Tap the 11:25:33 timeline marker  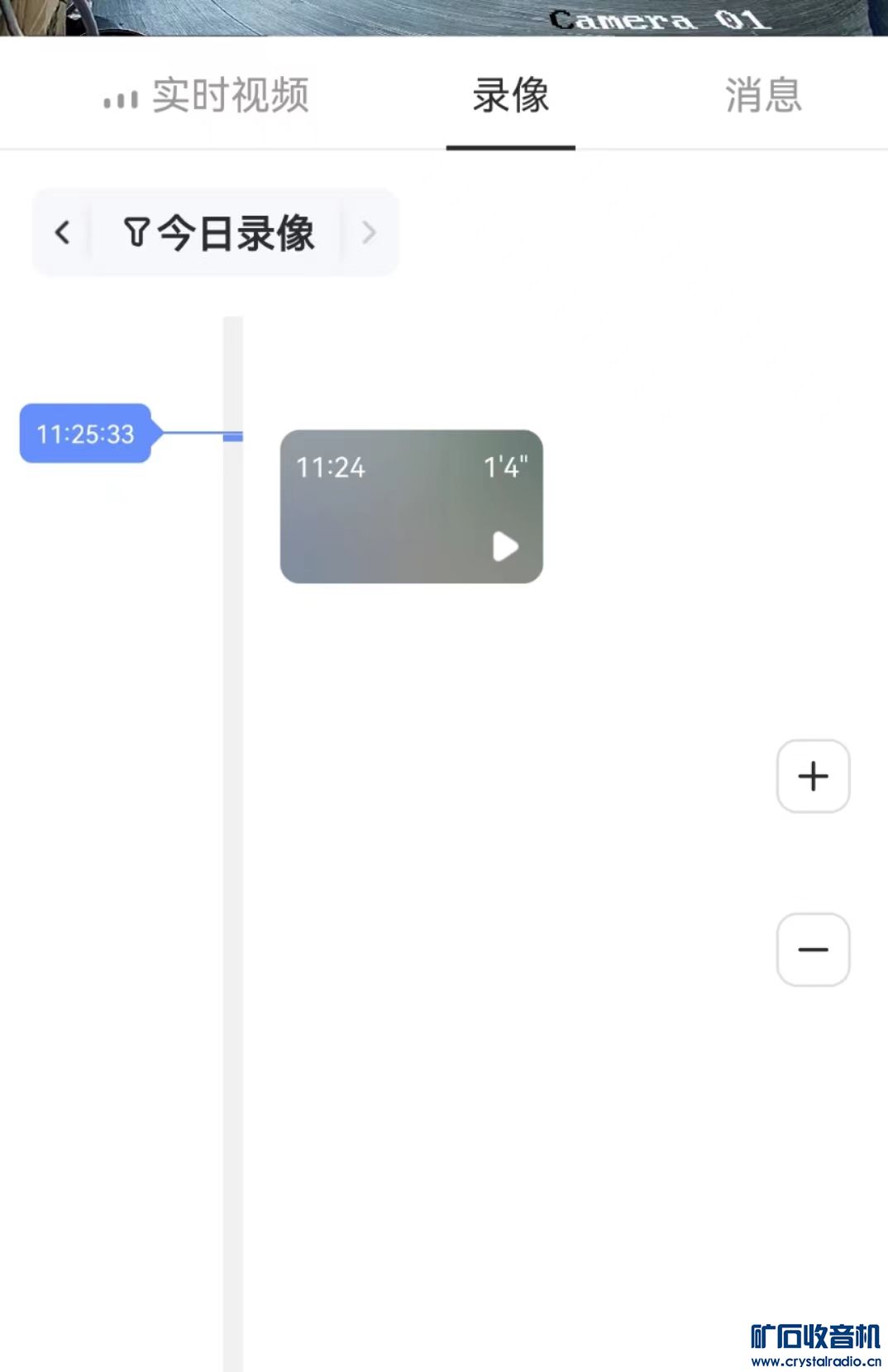[85, 433]
